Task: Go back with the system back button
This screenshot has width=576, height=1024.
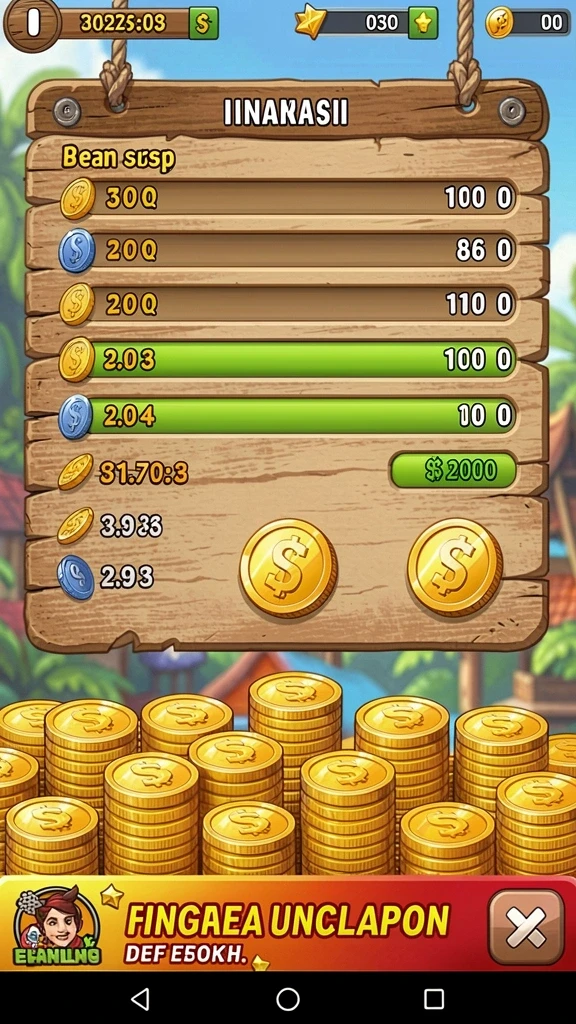Action: click(x=140, y=999)
